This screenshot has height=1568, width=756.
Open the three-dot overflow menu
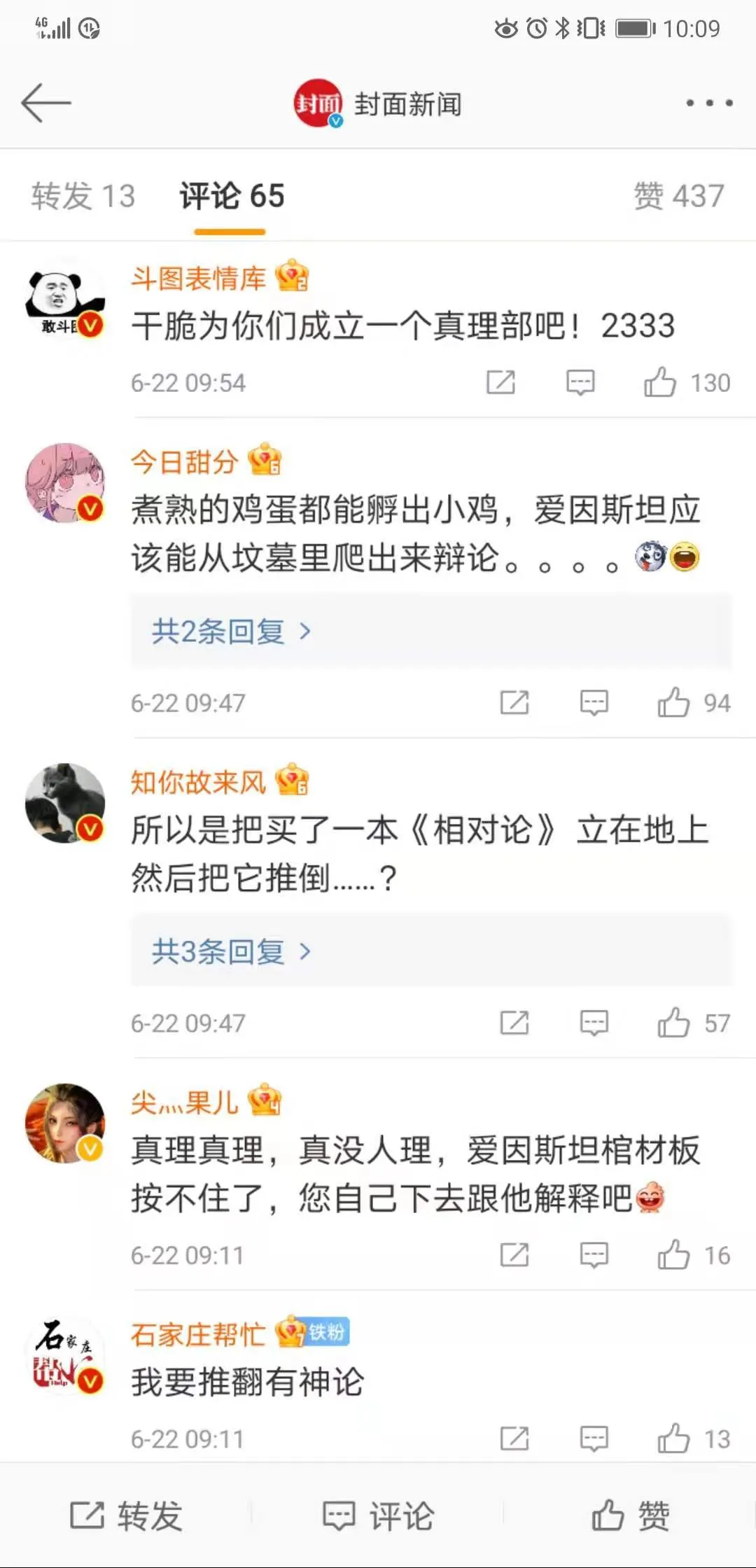(709, 103)
